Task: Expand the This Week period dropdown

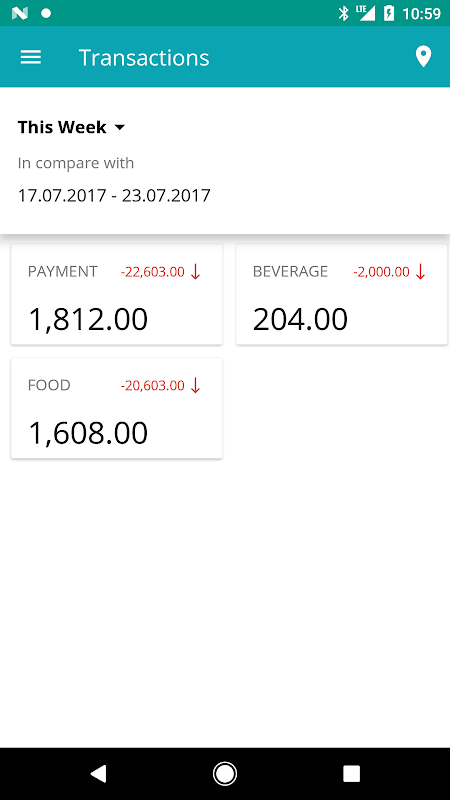Action: (71, 127)
